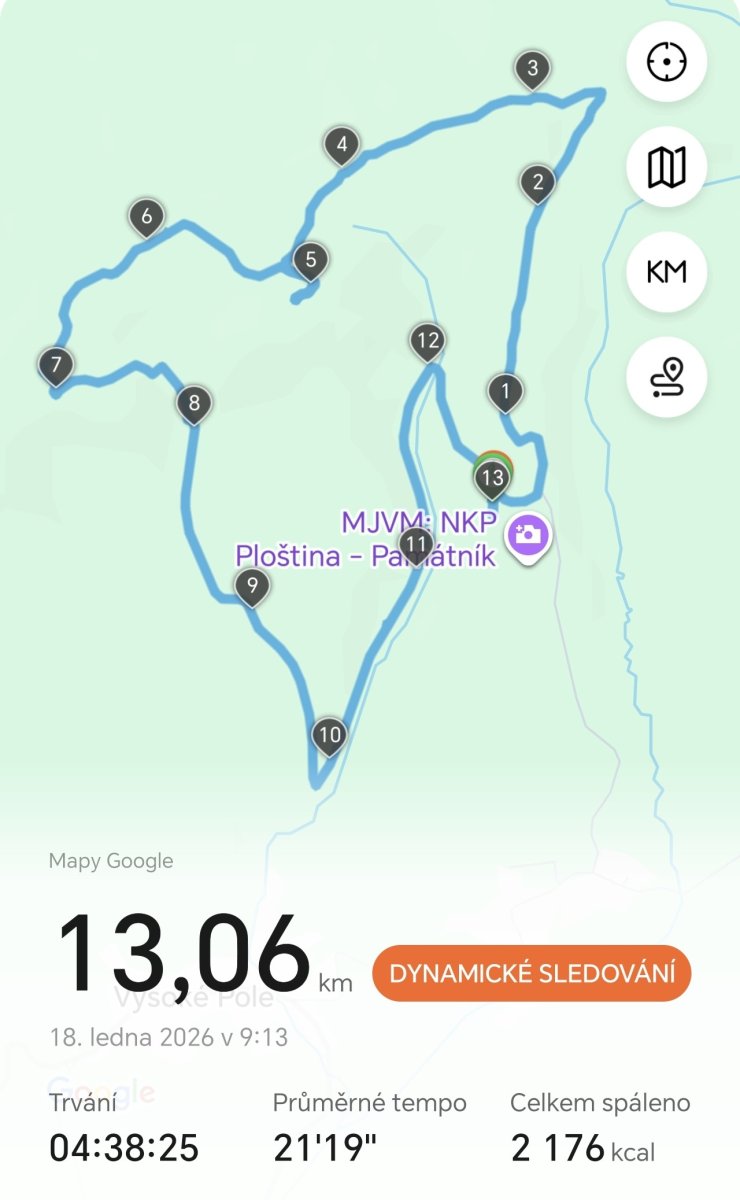Open the Ploština Památník photo marker
Viewport: 740px width, 1200px height.
coord(527,534)
